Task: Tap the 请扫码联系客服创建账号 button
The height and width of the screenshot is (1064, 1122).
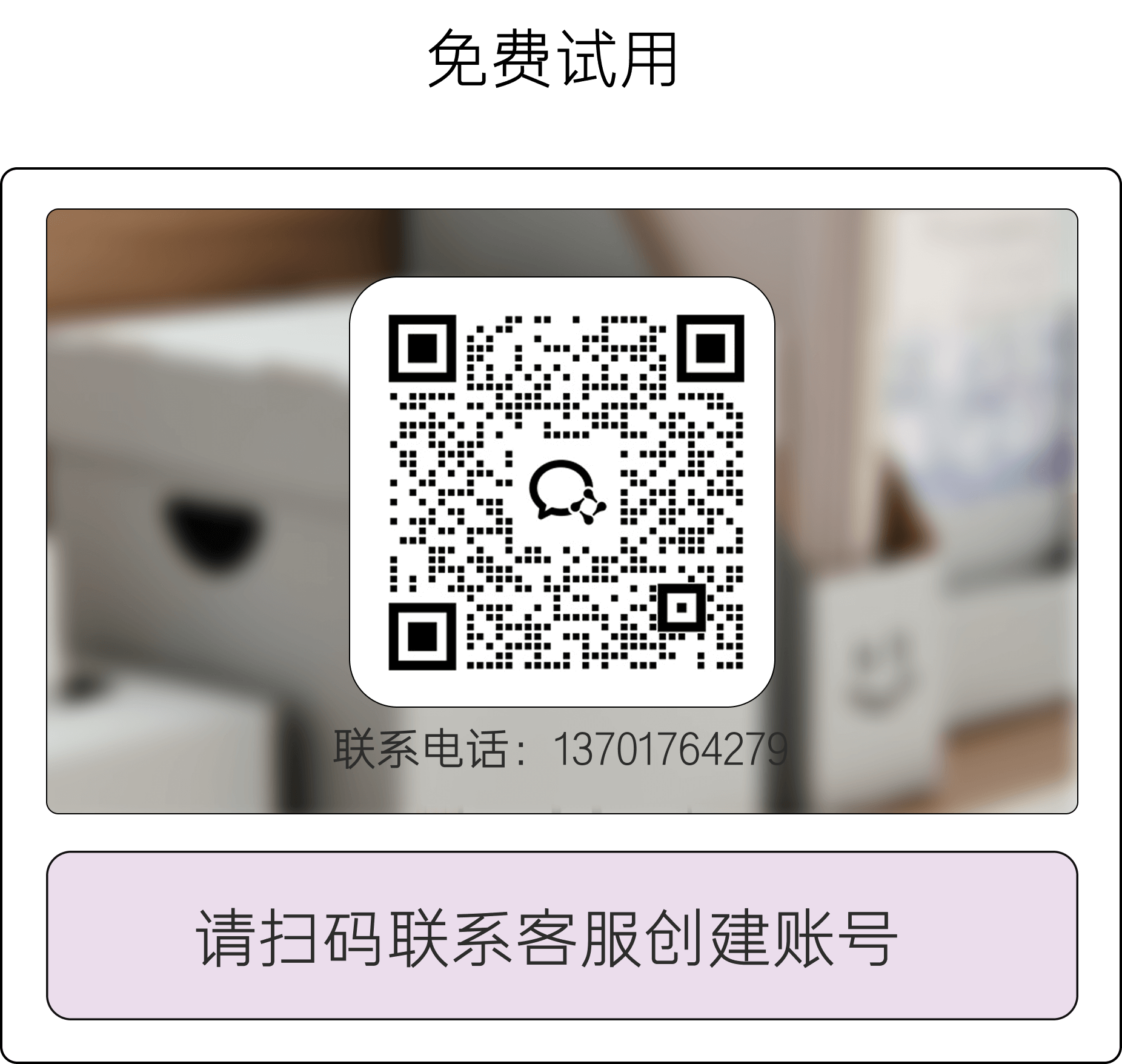Action: (562, 936)
